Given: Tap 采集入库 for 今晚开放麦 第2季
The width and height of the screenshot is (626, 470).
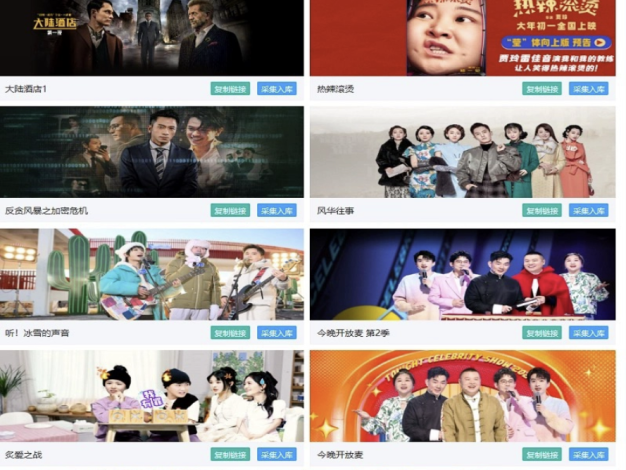Looking at the screenshot, I should [x=589, y=333].
